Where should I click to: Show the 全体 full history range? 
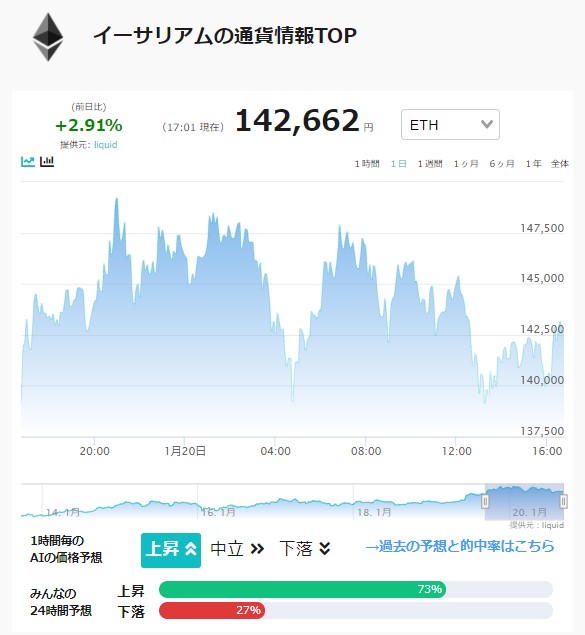pos(560,164)
